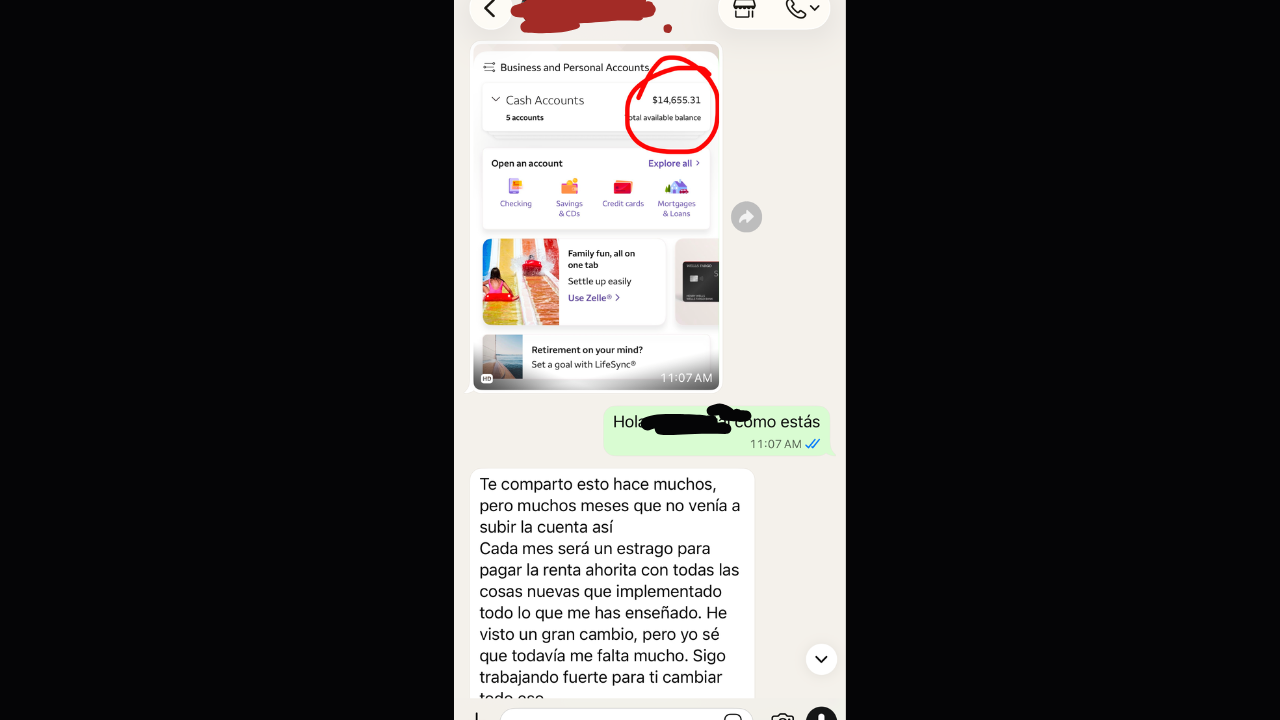The width and height of the screenshot is (1280, 720).
Task: Open the shared bank accounts image
Action: coord(596,216)
